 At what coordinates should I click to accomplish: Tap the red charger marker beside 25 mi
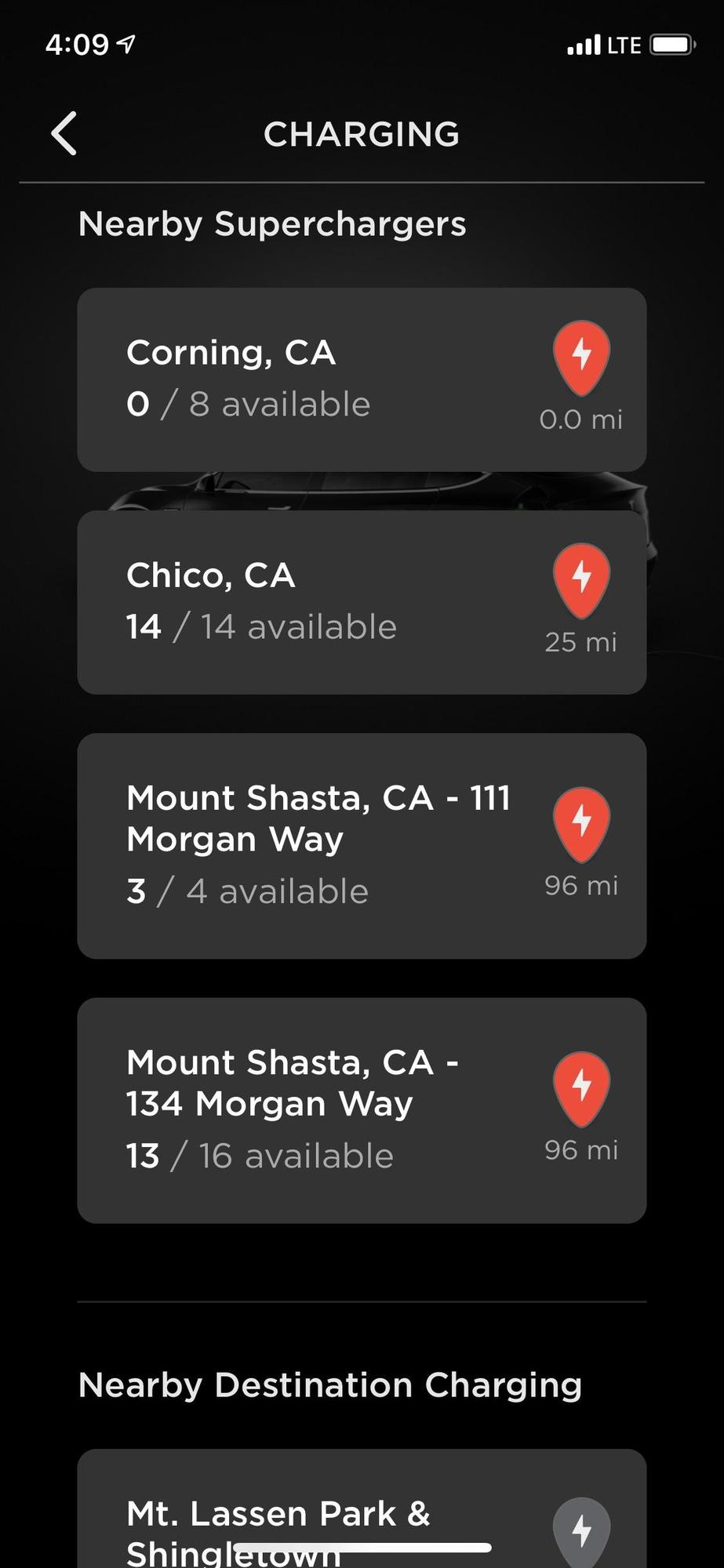click(x=582, y=581)
